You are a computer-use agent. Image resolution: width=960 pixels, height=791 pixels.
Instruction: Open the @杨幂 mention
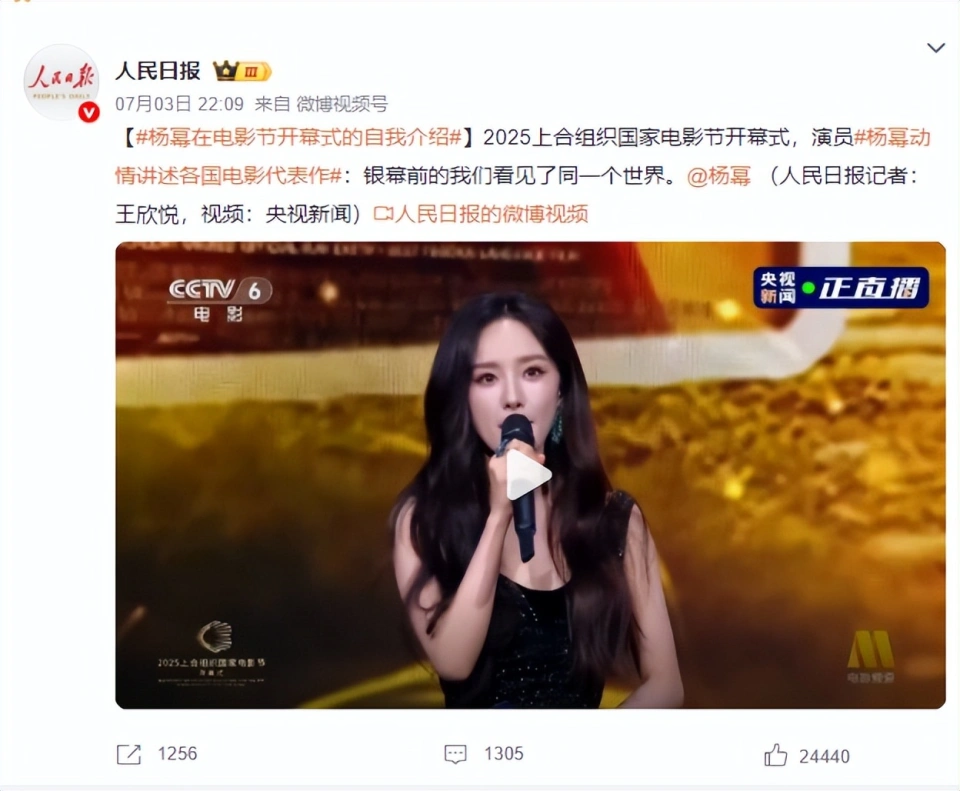(x=720, y=175)
